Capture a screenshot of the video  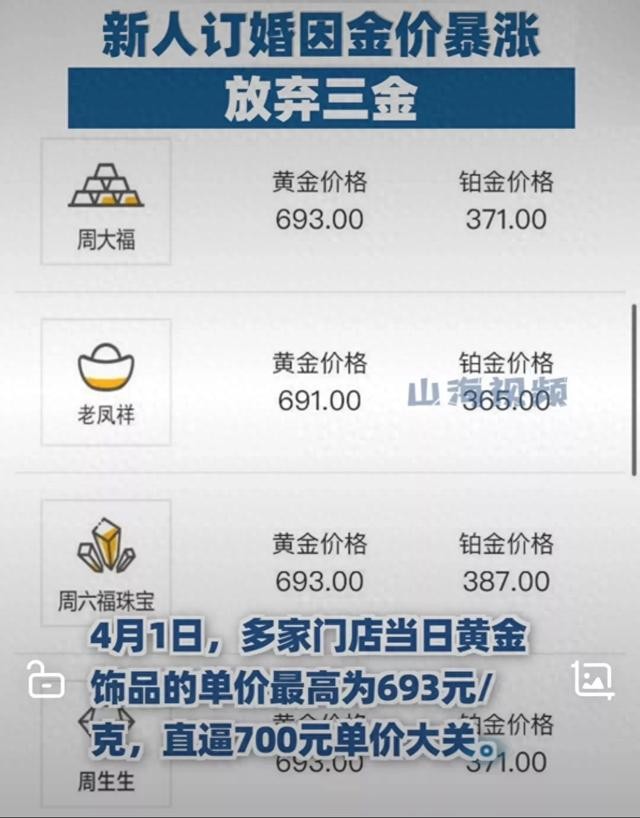592,680
